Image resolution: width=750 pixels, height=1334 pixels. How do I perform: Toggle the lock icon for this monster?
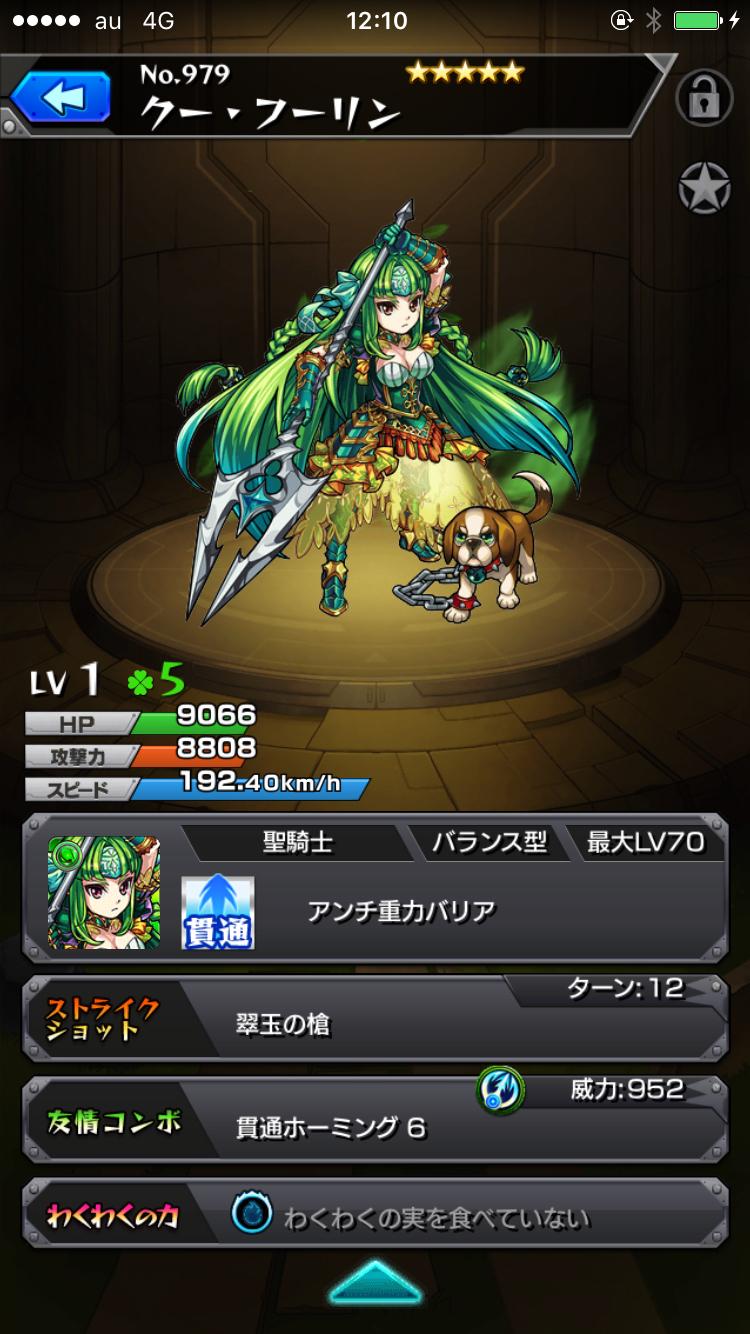704,97
